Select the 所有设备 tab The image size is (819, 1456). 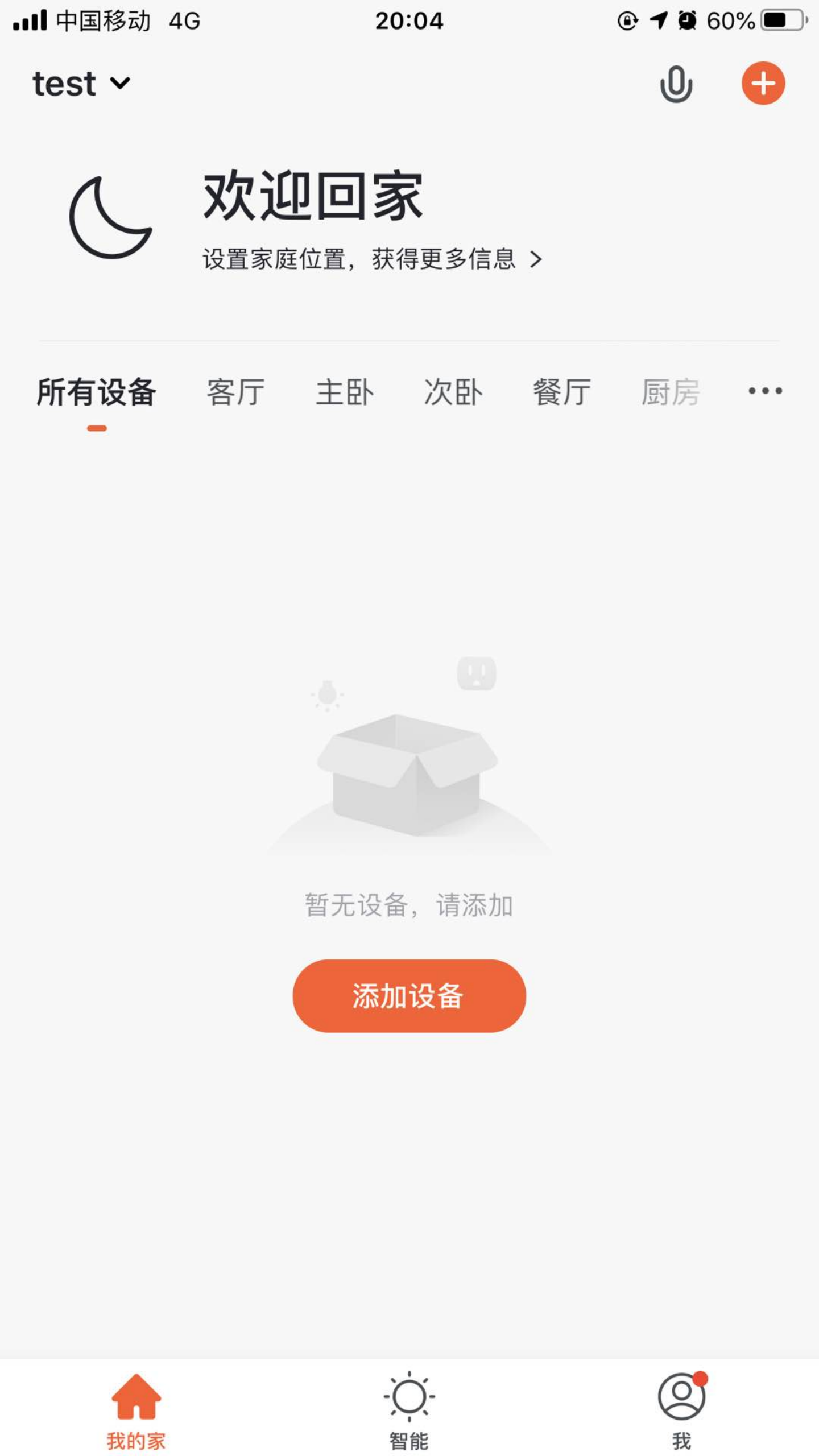(97, 392)
